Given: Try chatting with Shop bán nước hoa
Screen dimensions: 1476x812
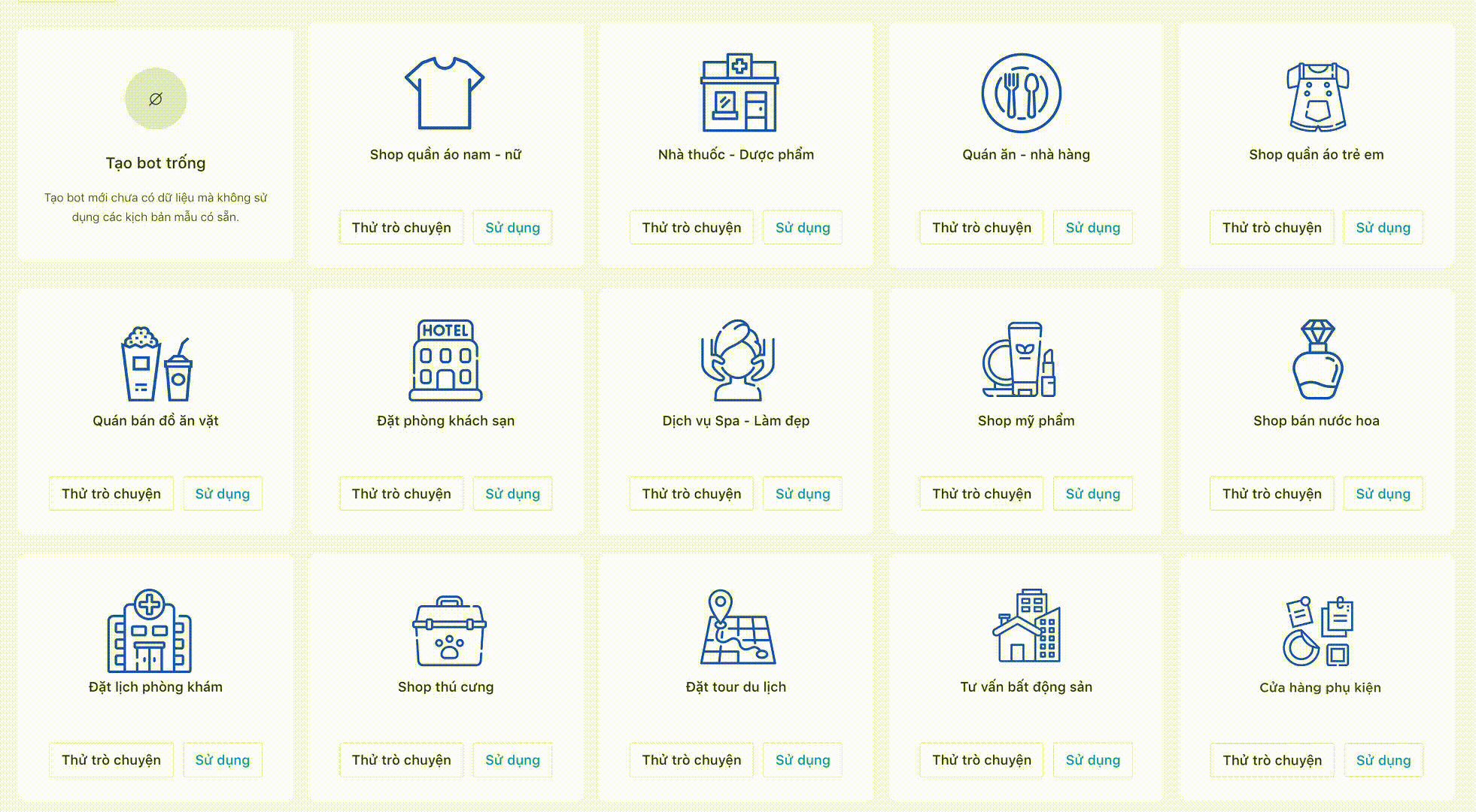Looking at the screenshot, I should pos(1271,493).
